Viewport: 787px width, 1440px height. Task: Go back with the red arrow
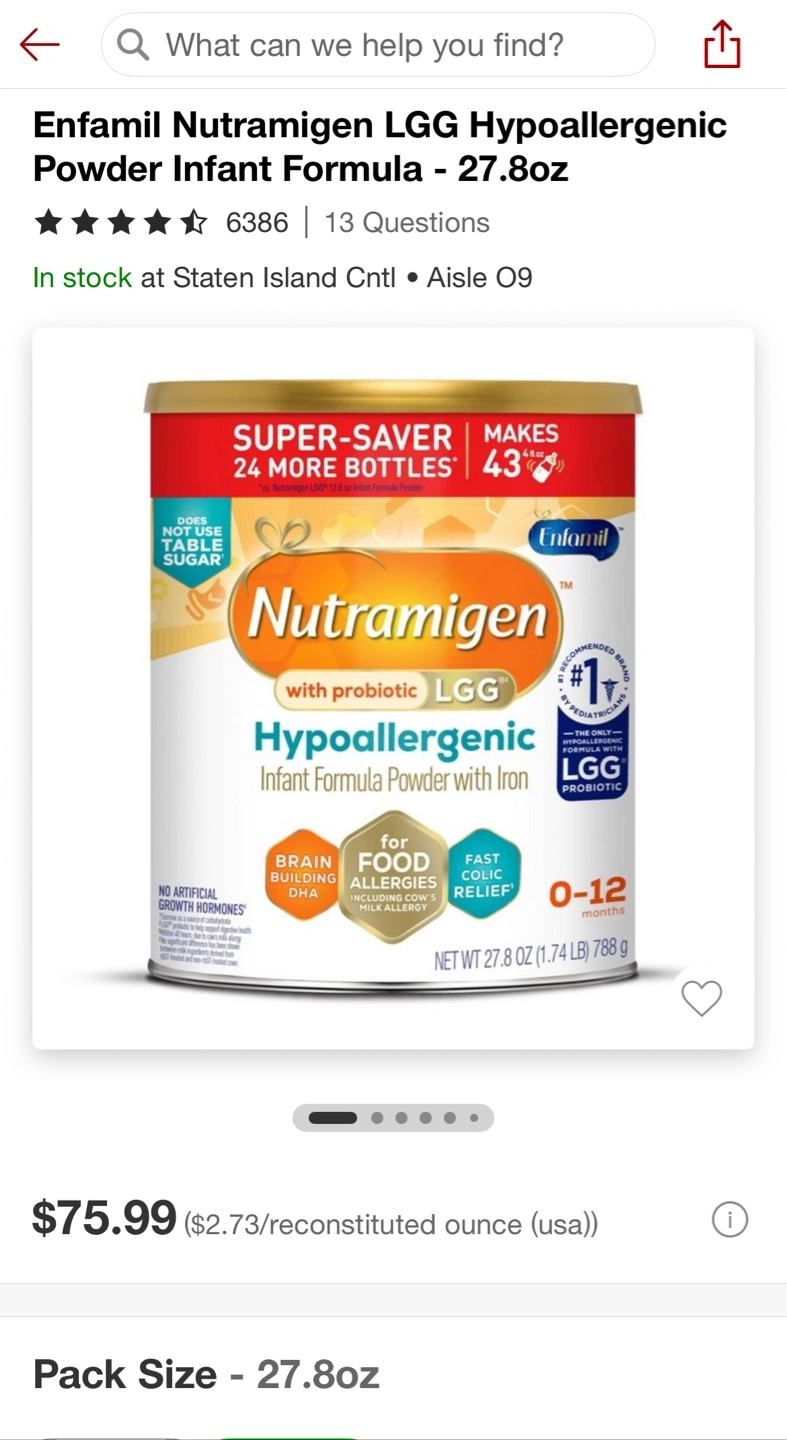(x=40, y=44)
